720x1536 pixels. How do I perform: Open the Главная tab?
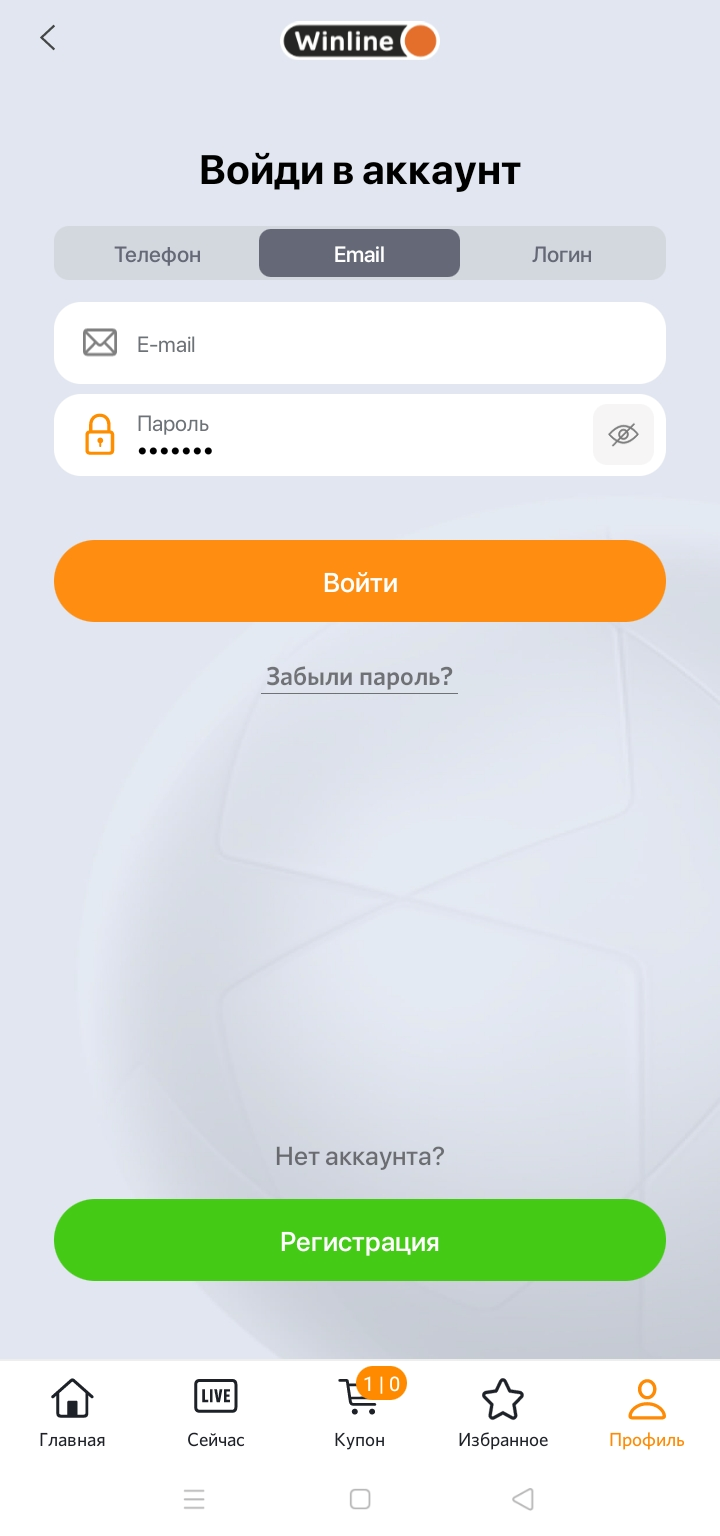pyautogui.click(x=72, y=1412)
